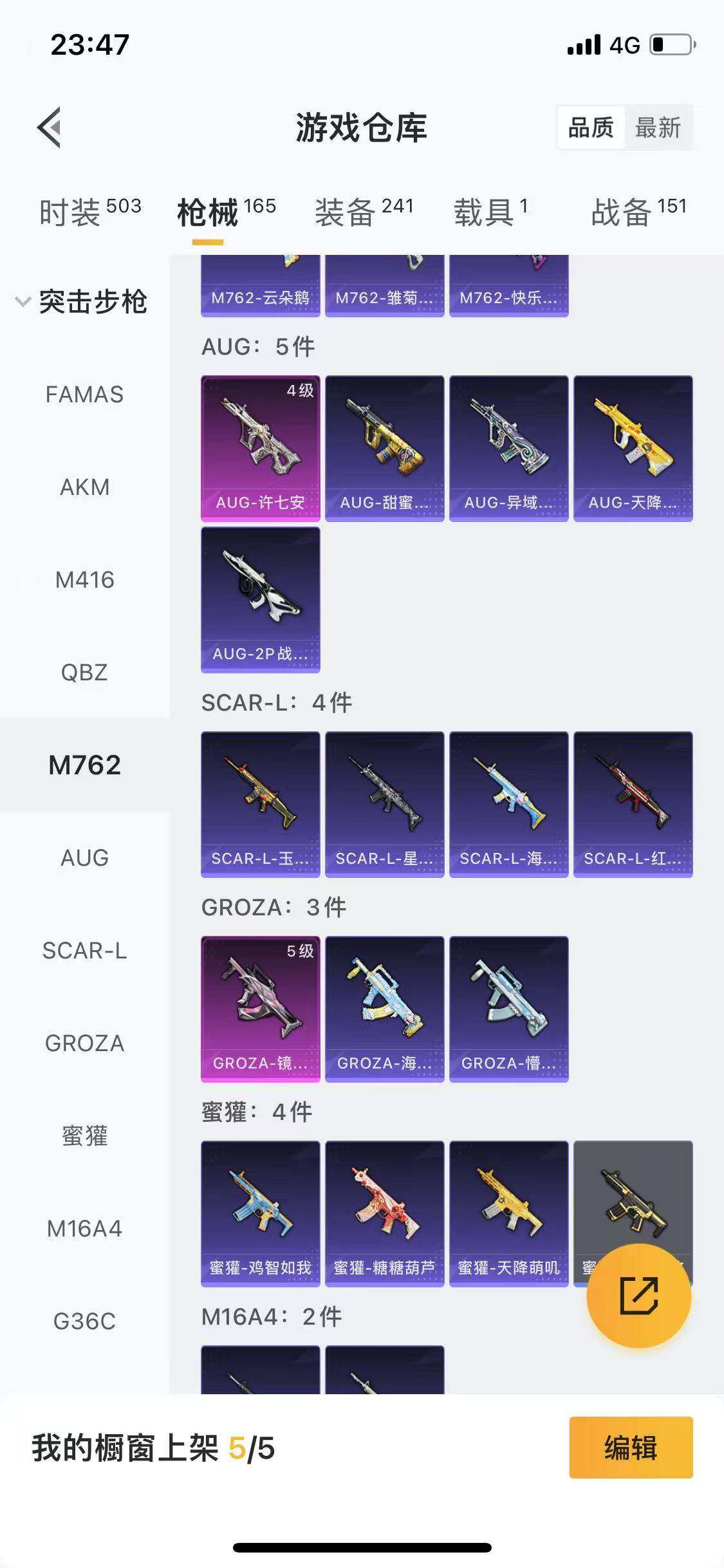Open the SCAR-L-海 skin tile
Image resolution: width=724 pixels, height=1568 pixels.
pyautogui.click(x=508, y=804)
